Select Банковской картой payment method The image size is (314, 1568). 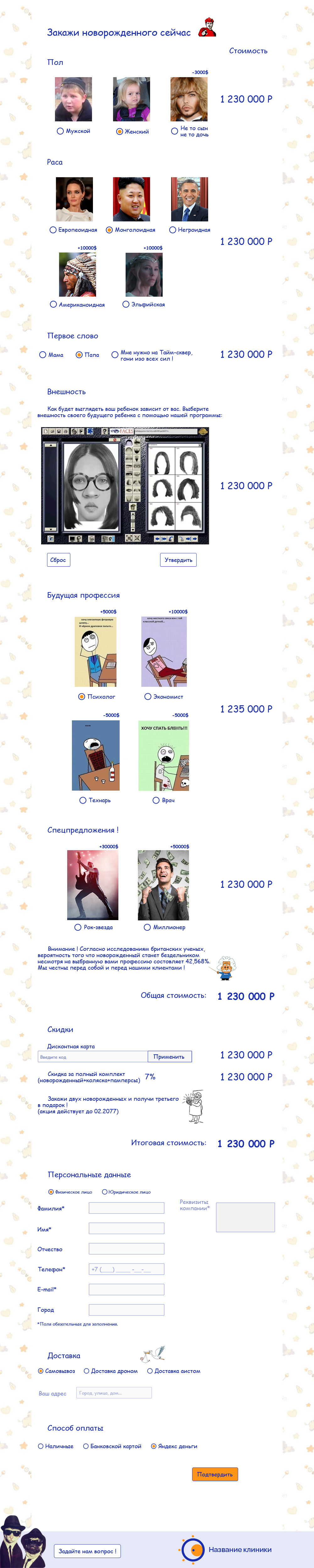pos(86,1446)
